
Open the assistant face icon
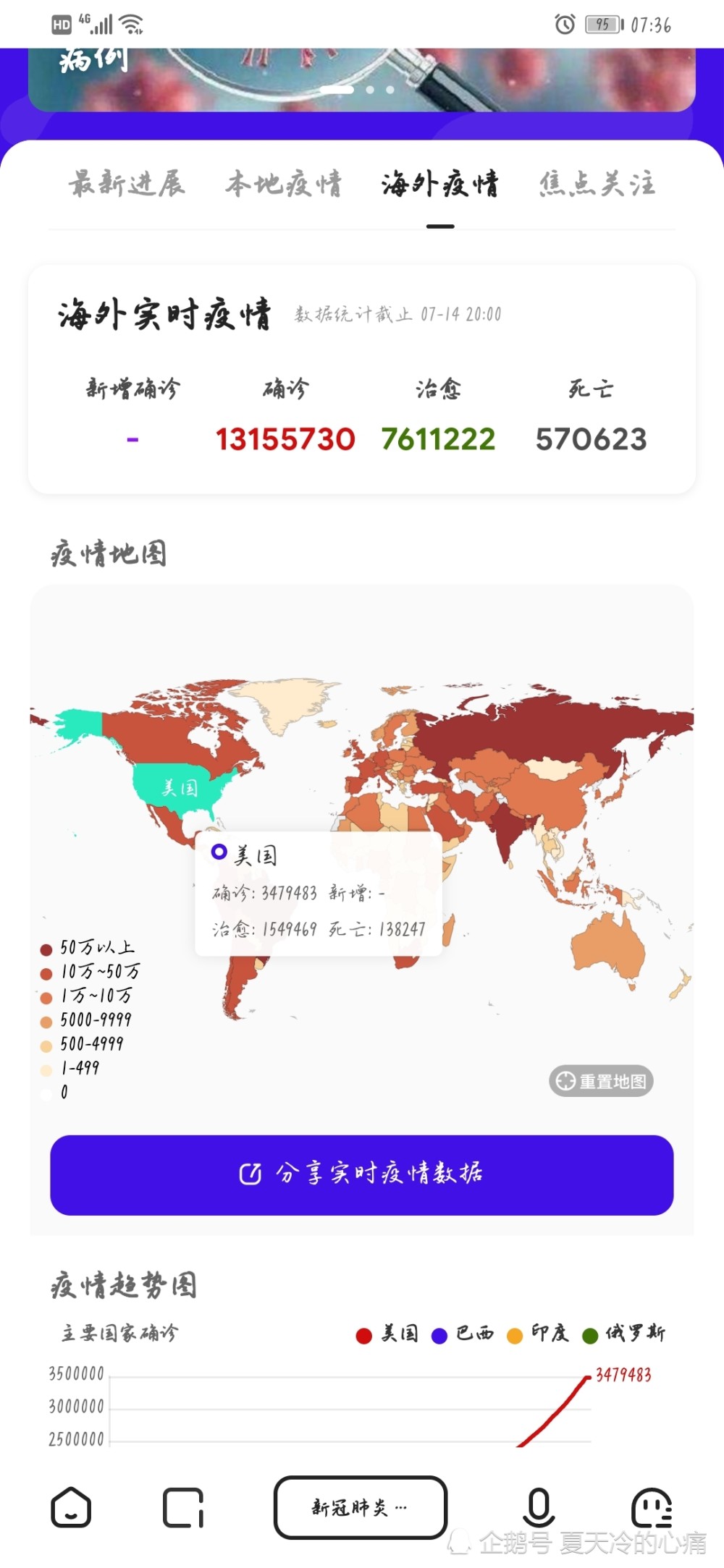[x=652, y=1507]
